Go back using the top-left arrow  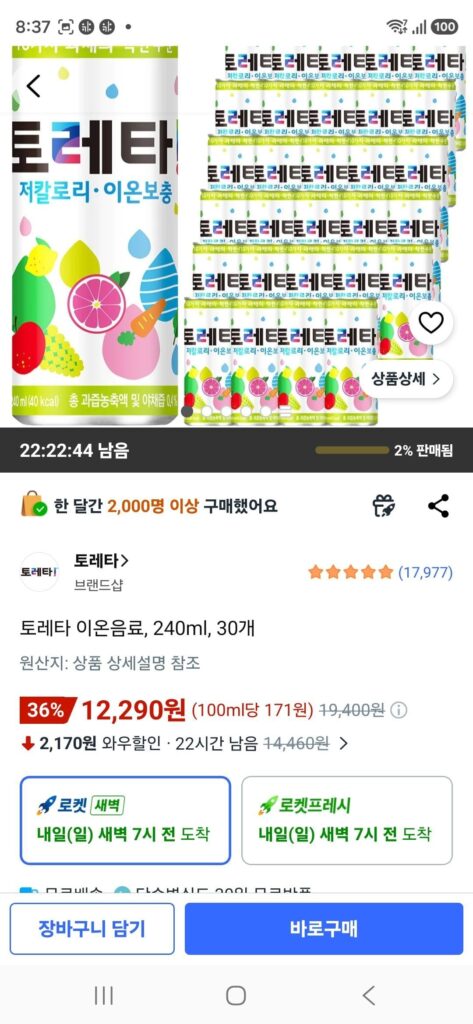33,86
